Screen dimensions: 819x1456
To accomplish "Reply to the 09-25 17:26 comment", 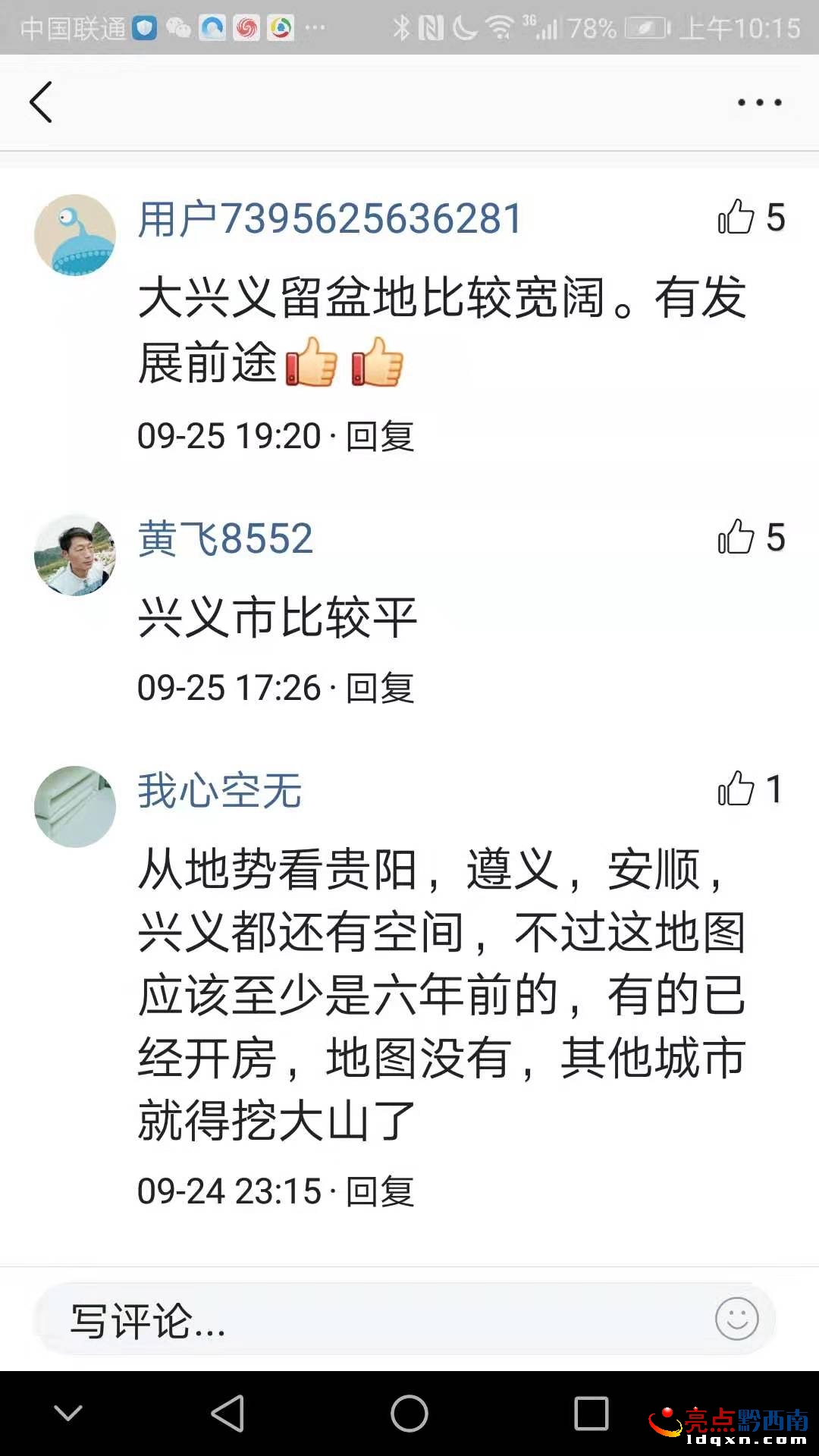I will pos(380,689).
